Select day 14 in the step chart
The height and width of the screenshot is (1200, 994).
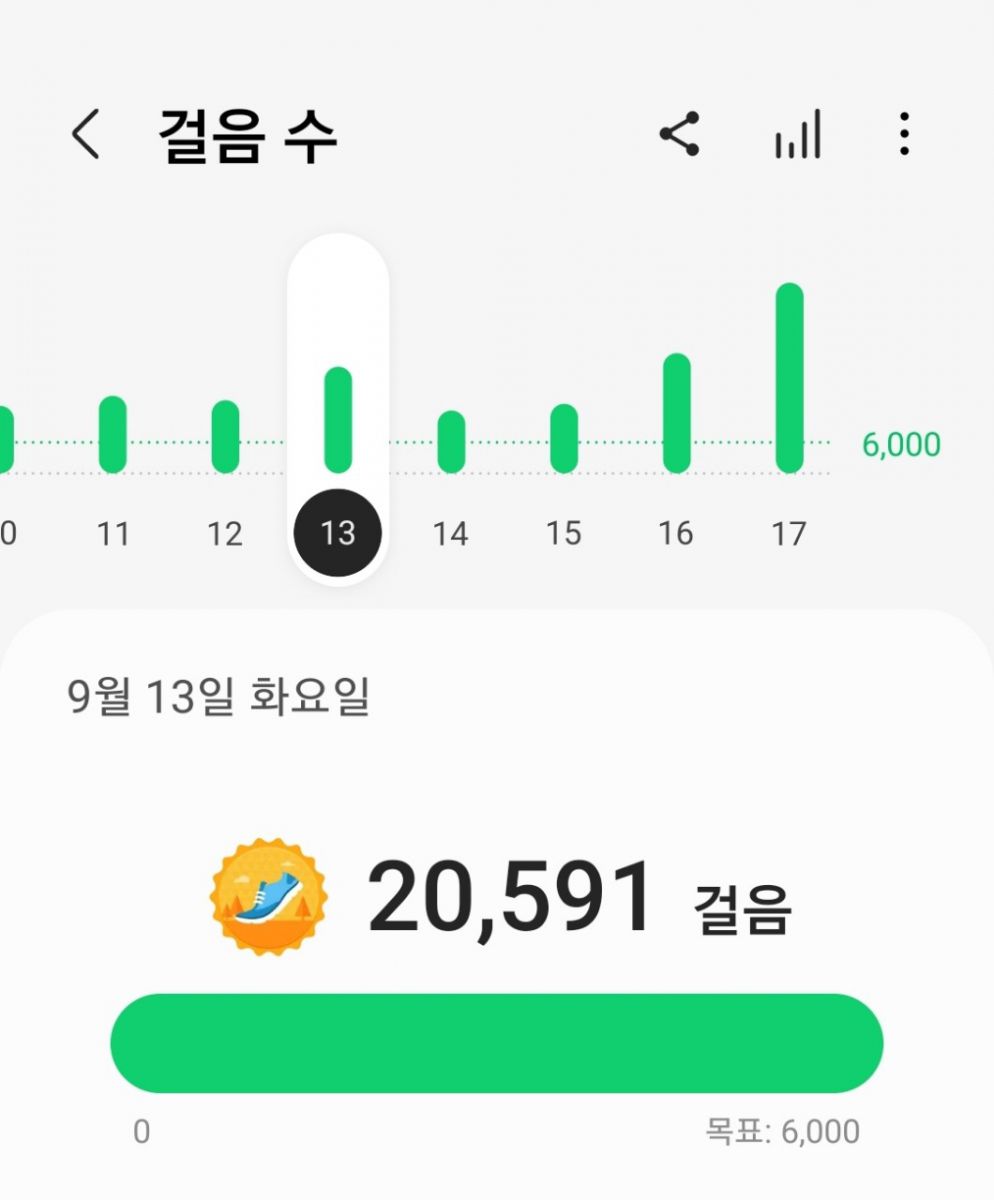(451, 442)
